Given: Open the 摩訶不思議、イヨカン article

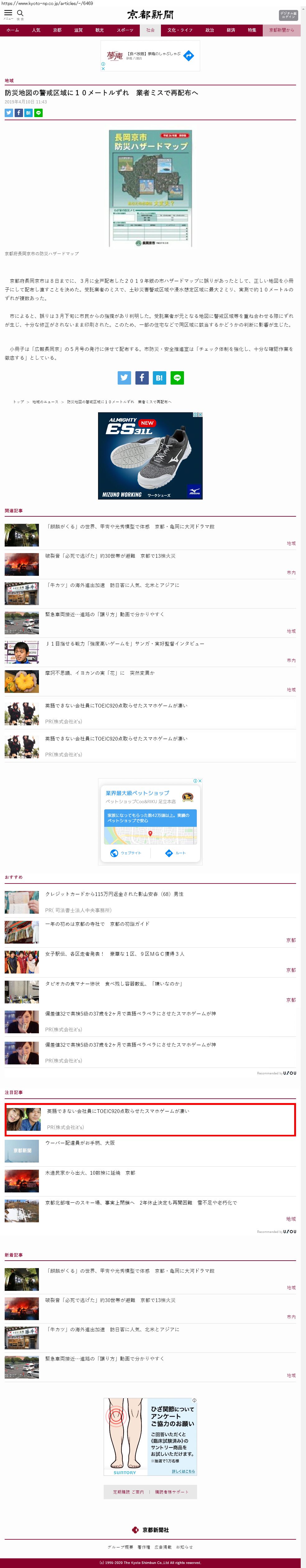Looking at the screenshot, I should pyautogui.click(x=100, y=673).
